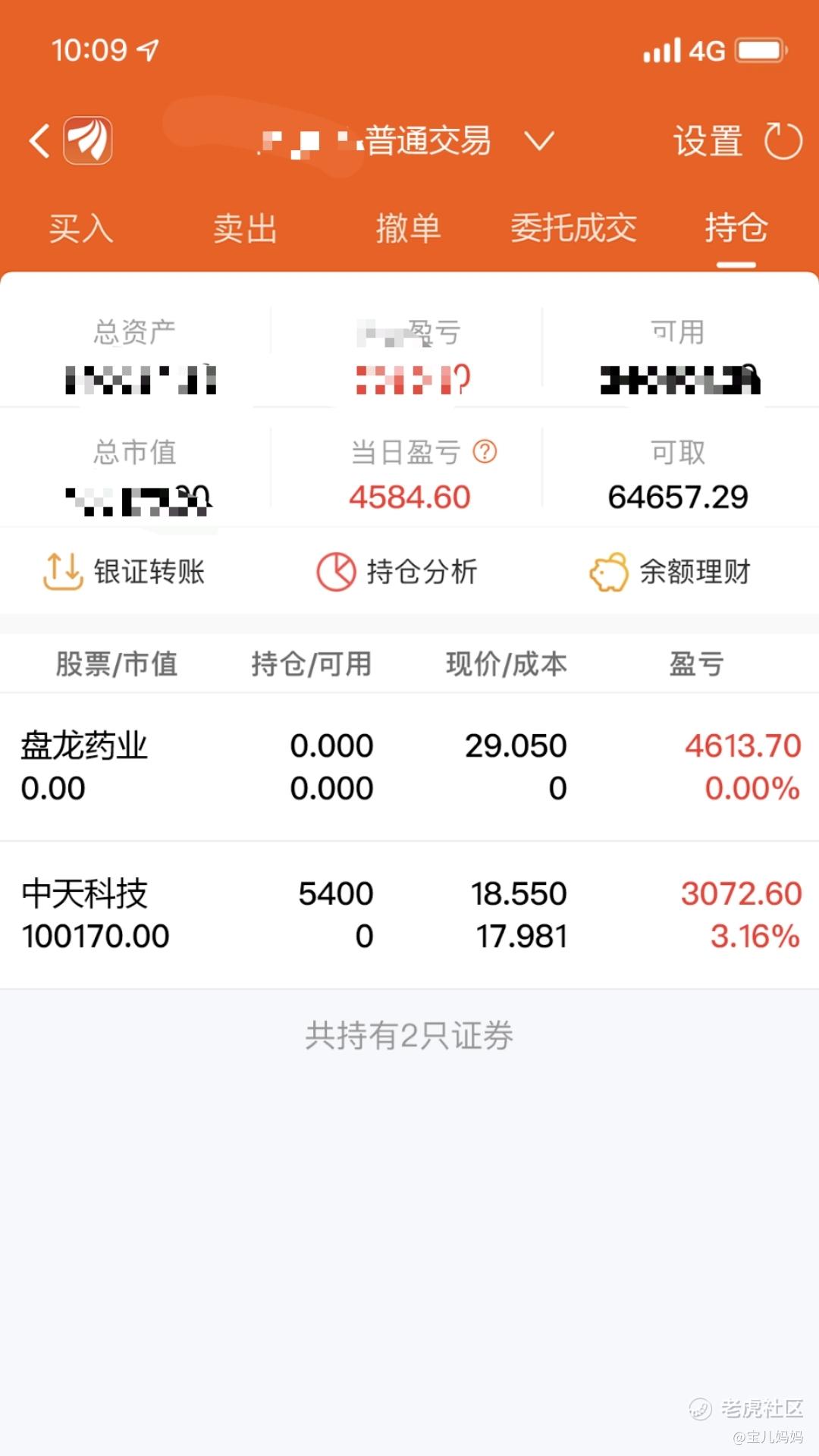
Task: Open 持仓分析
Action: 397,572
